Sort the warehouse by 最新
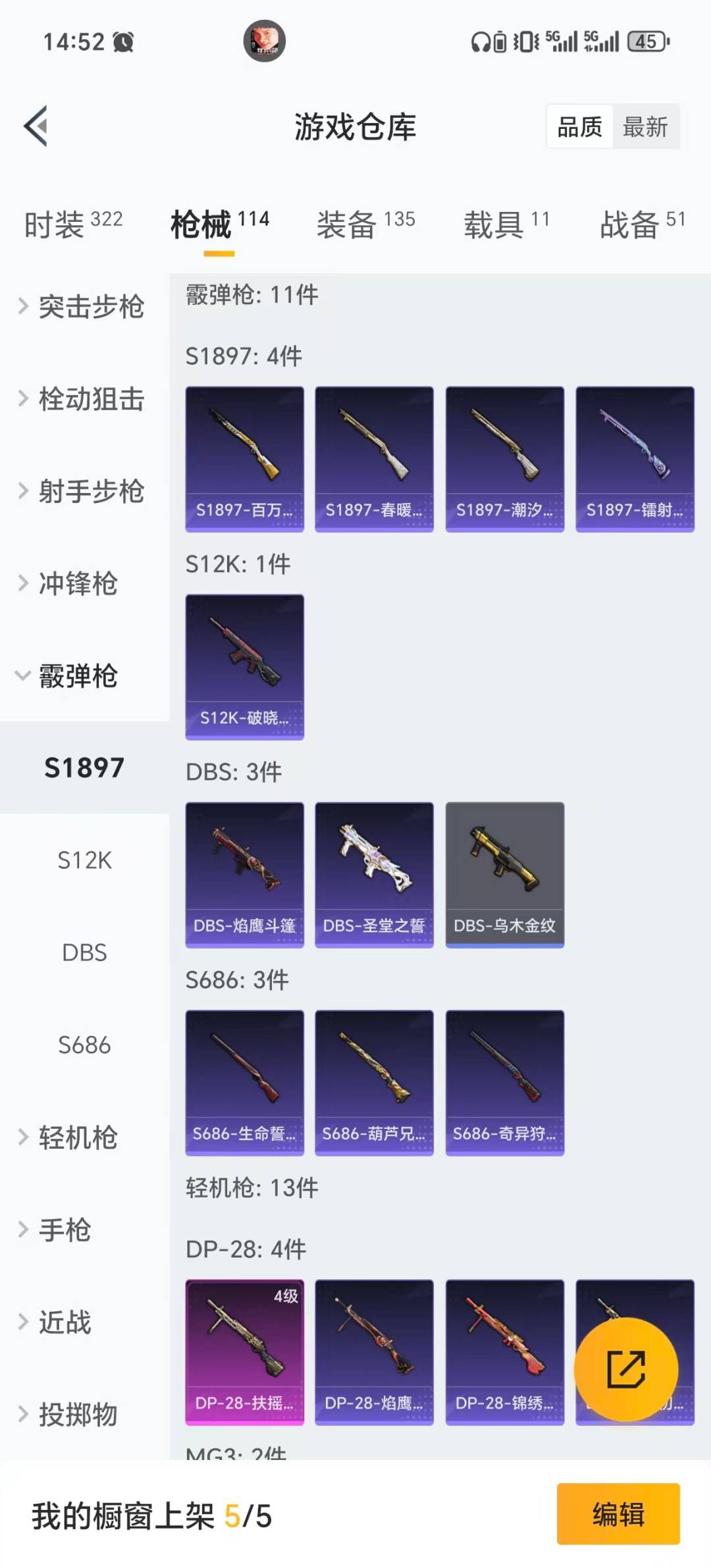The image size is (711, 1568). coord(645,126)
